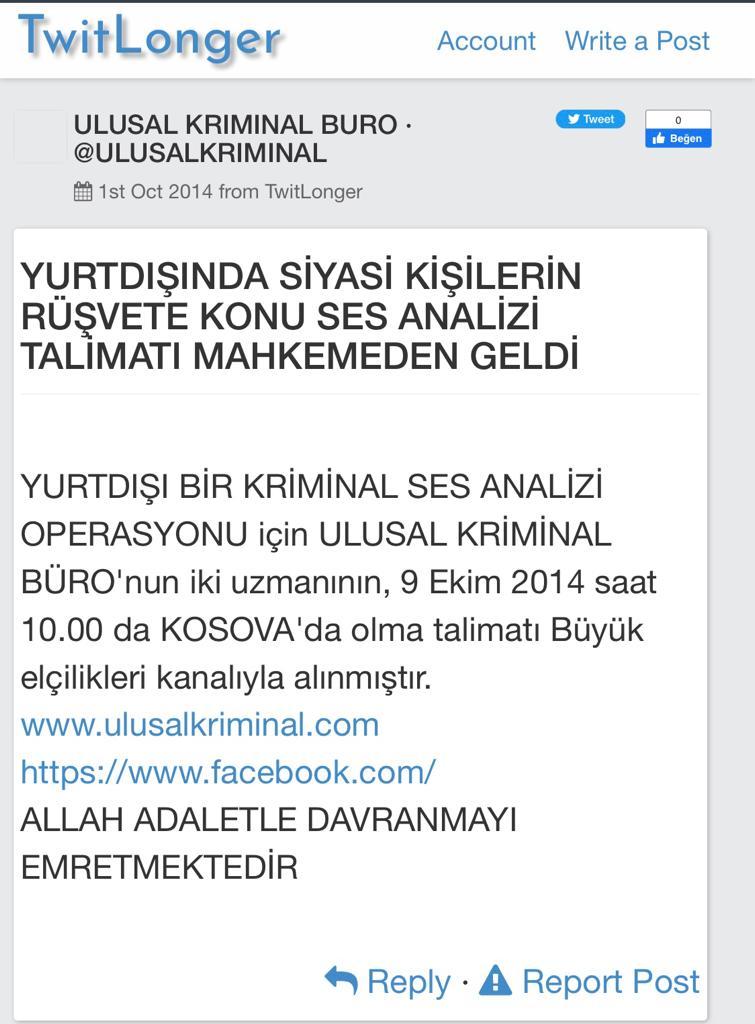Open the facebook.com link in the post

(x=228, y=772)
